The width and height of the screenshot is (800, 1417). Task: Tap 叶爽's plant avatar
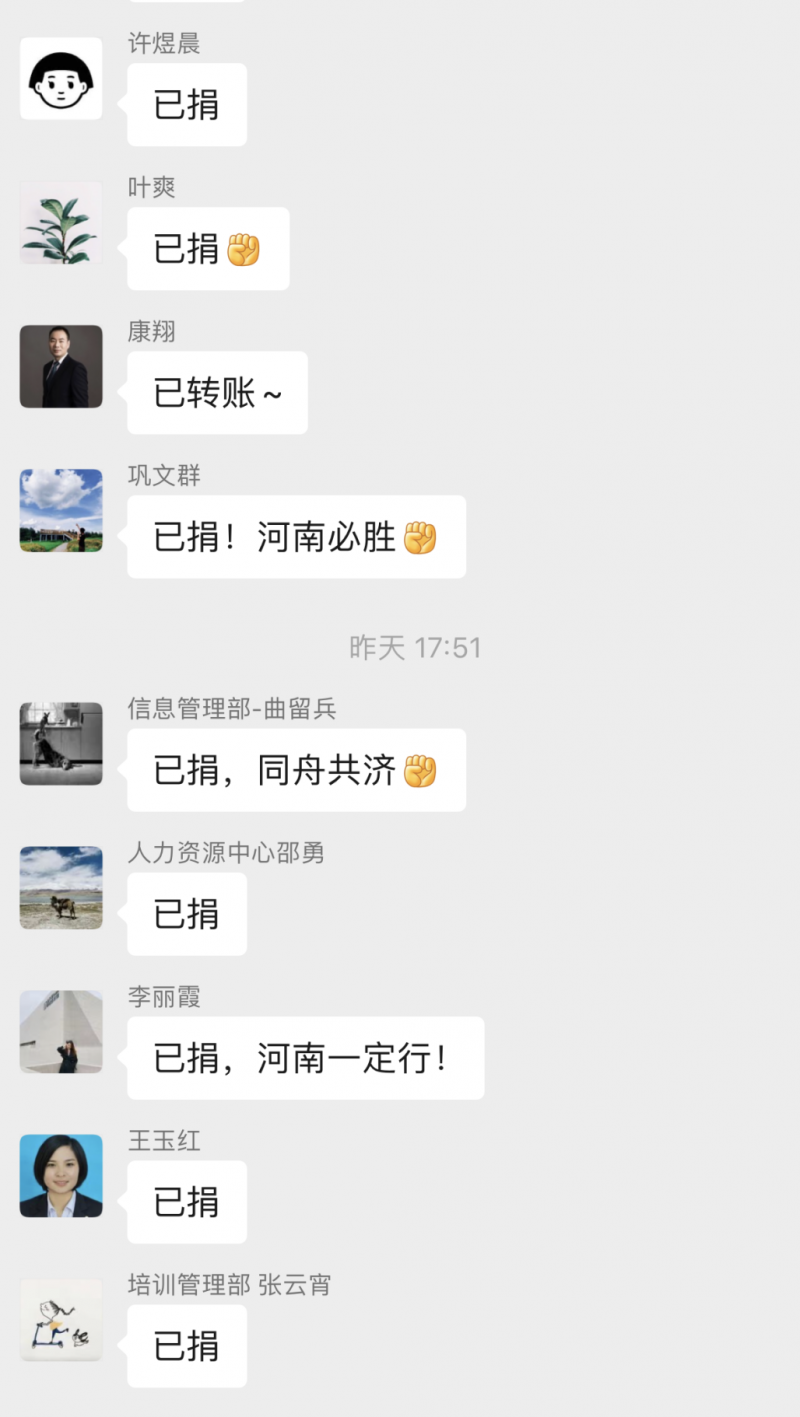(61, 222)
